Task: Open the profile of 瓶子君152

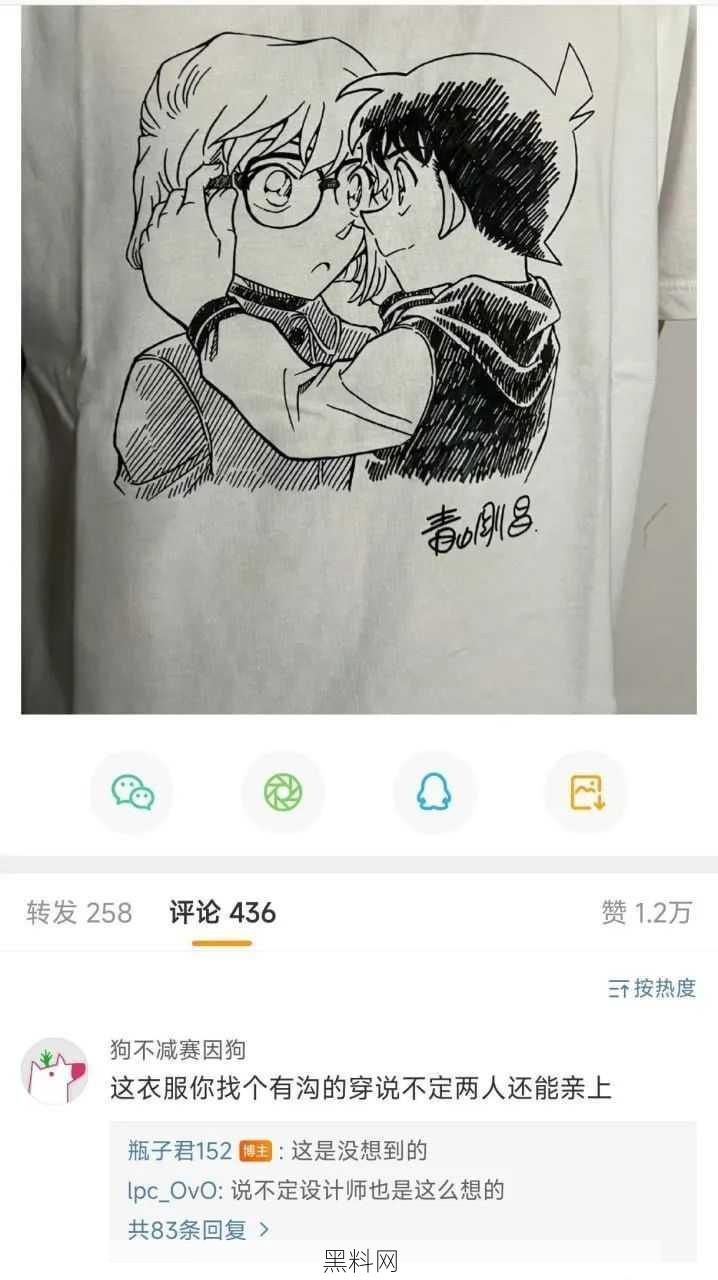Action: [x=180, y=1151]
